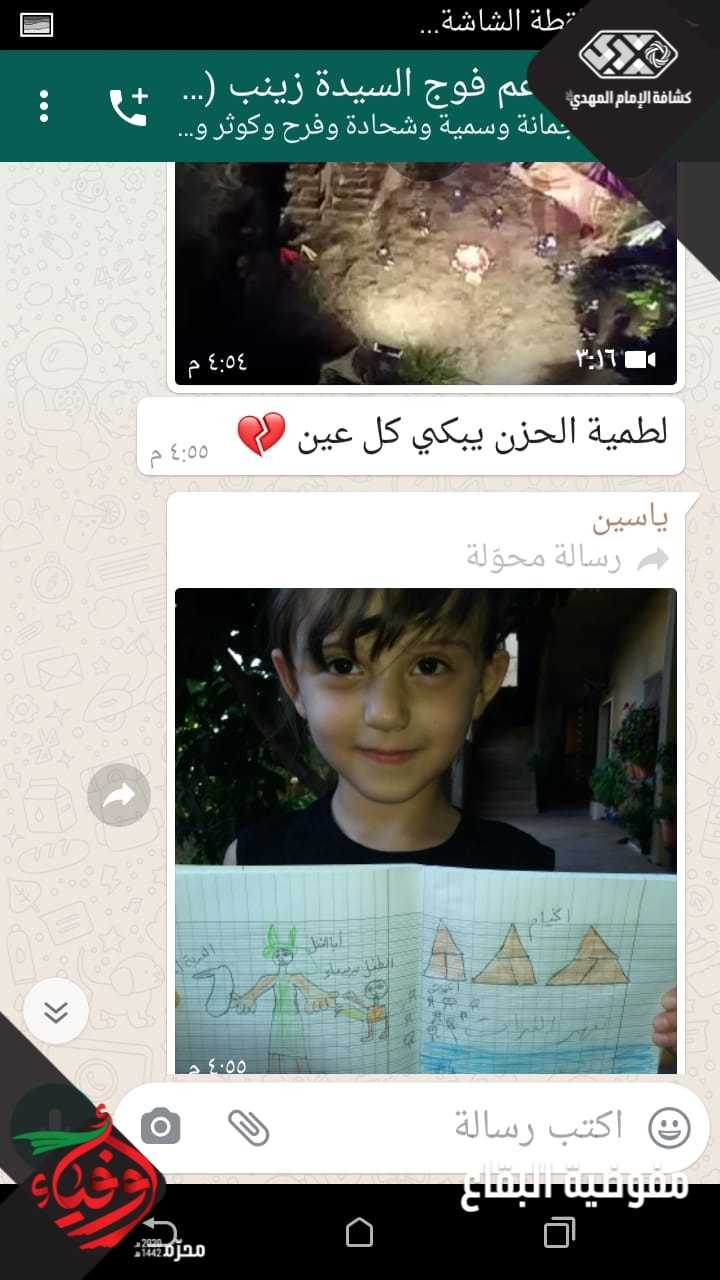This screenshot has height=1280, width=720.
Task: Open the overflow menu with three dots
Action: 43,106
